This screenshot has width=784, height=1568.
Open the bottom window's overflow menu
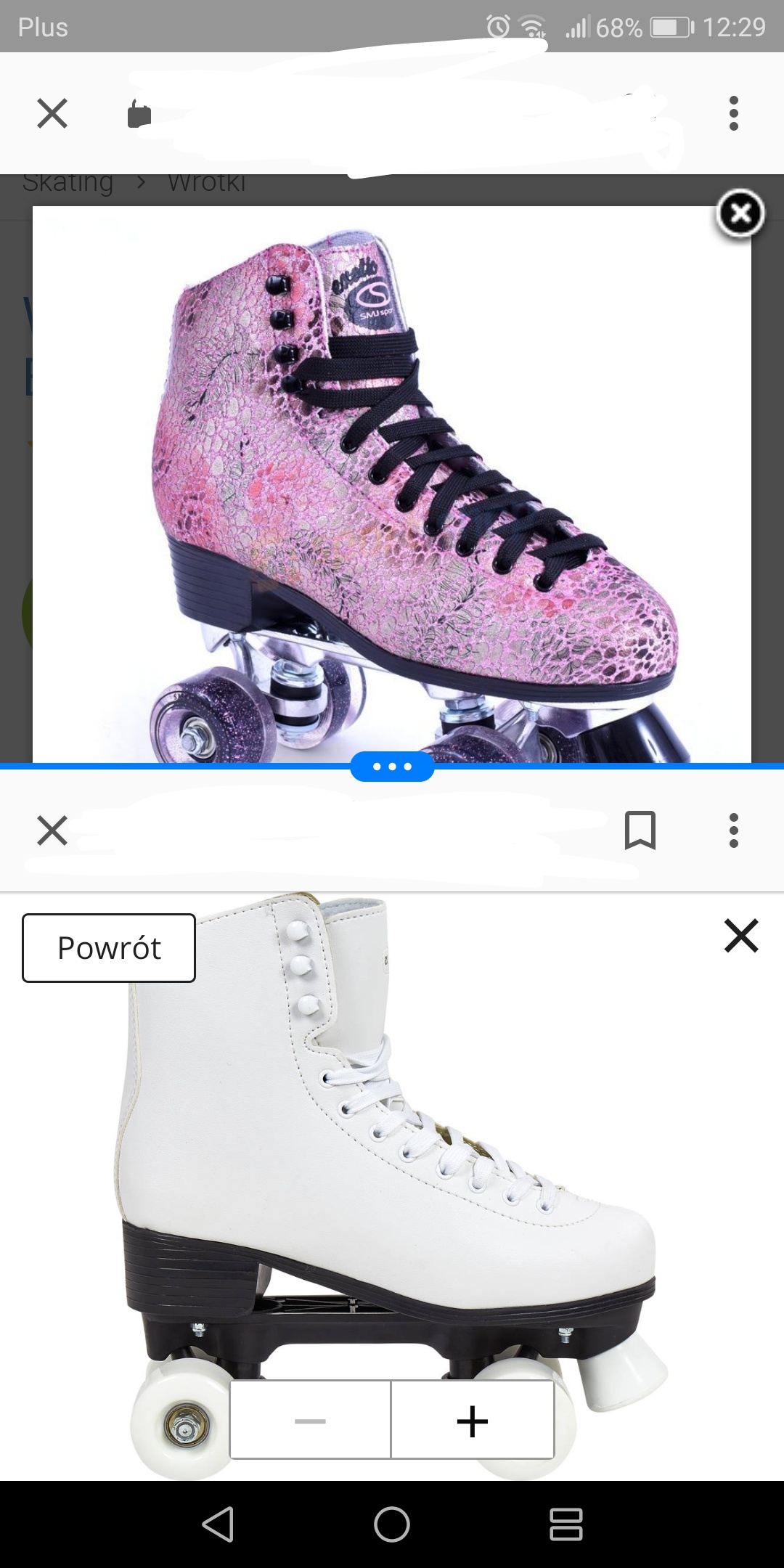click(x=733, y=830)
